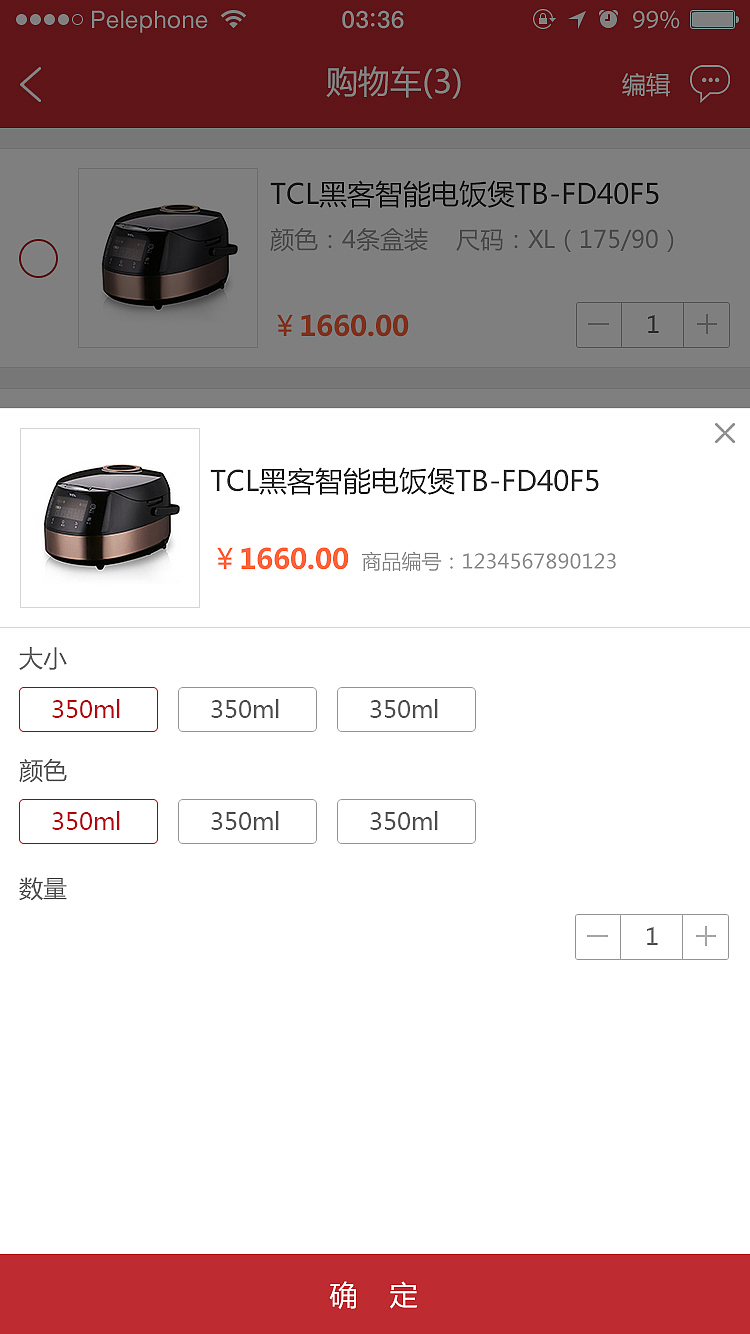750x1334 pixels.
Task: Open TCL黑客智能电饭煲TB-FD40F5 product name link
Action: tap(464, 194)
